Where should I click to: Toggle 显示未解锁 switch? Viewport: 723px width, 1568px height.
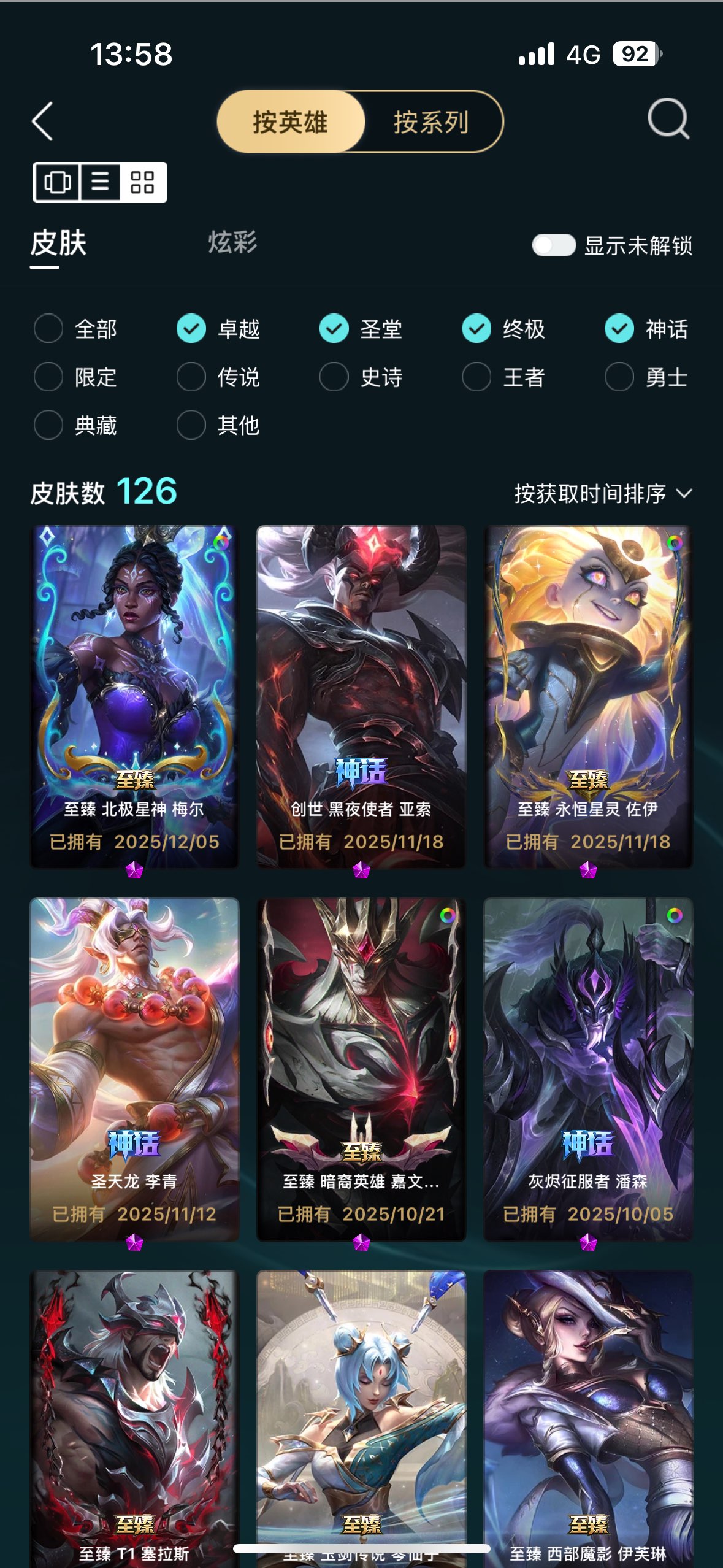pyautogui.click(x=554, y=245)
